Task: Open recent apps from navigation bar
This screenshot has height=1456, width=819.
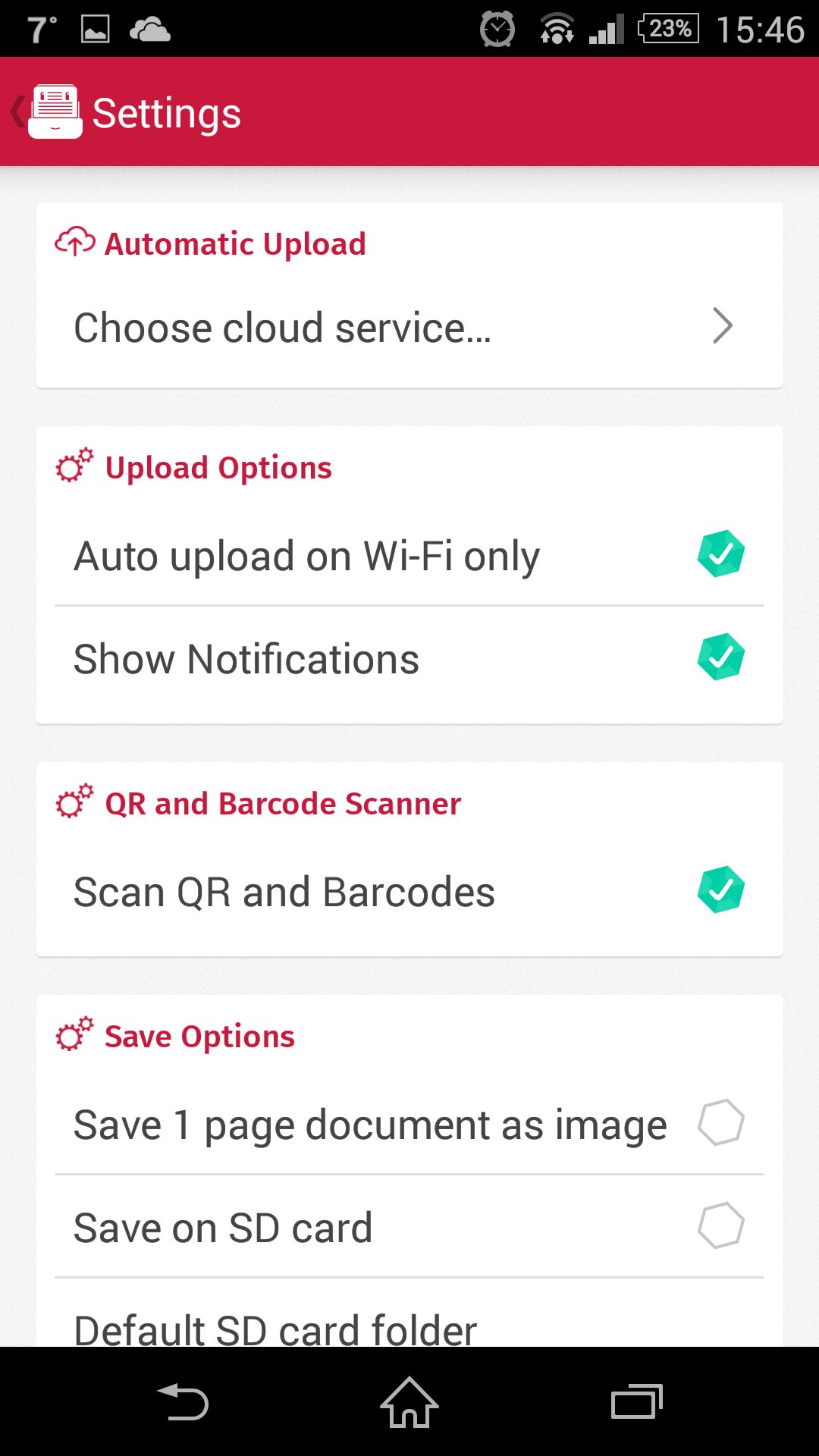Action: pyautogui.click(x=637, y=1402)
